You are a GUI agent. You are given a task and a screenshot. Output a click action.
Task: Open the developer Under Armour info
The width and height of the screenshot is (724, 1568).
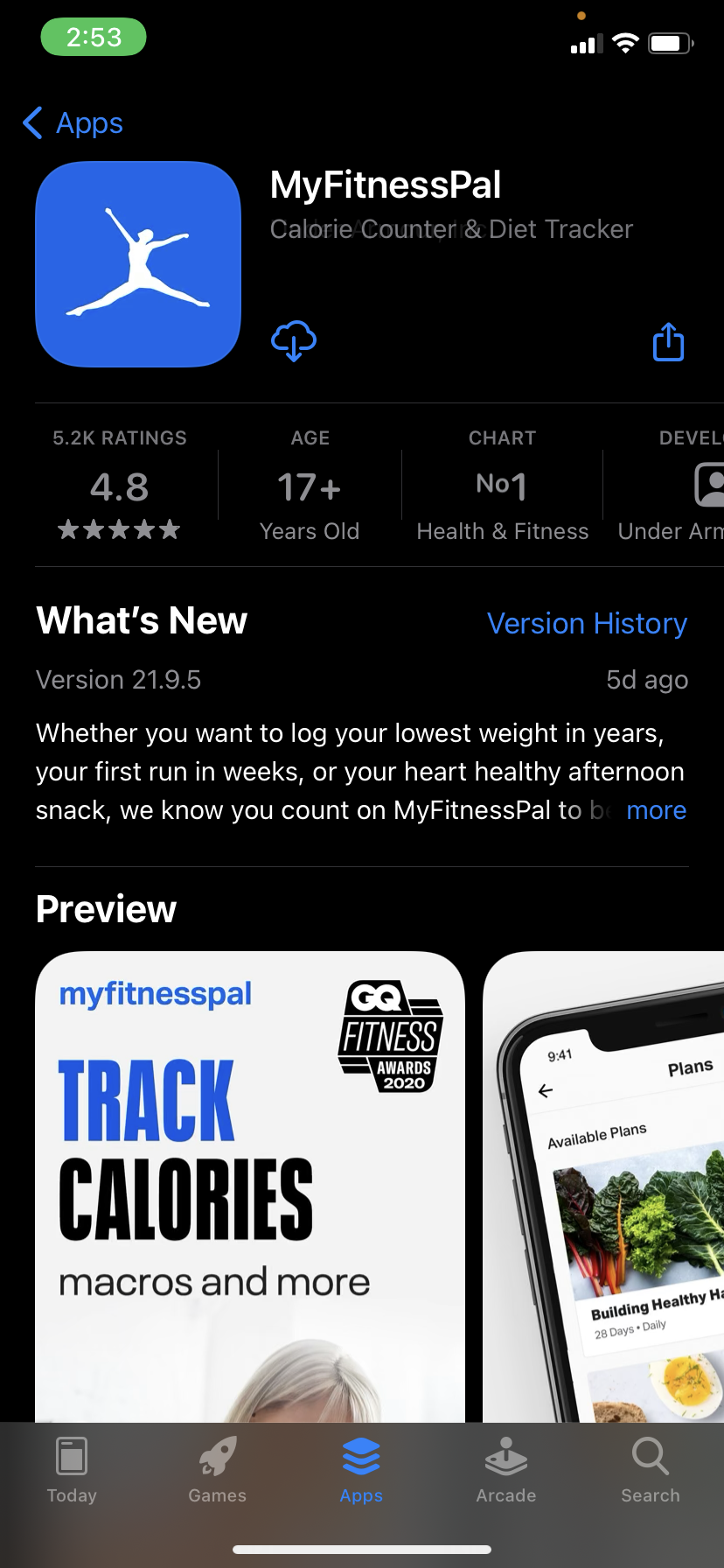tap(671, 485)
